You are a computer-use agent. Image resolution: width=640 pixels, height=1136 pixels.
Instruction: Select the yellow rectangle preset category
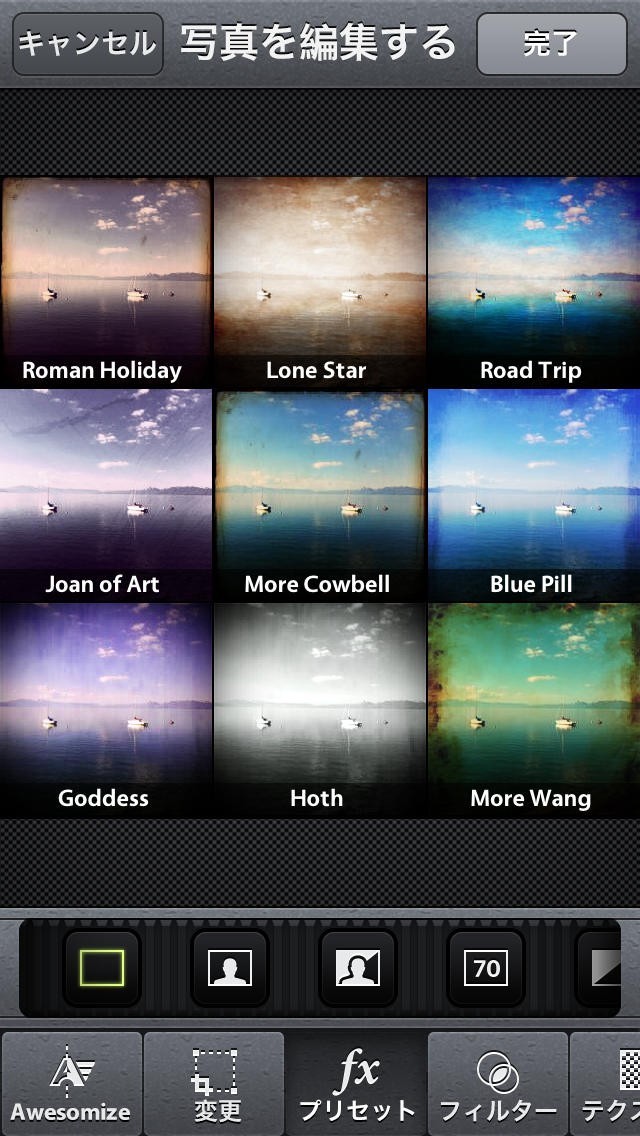(102, 968)
